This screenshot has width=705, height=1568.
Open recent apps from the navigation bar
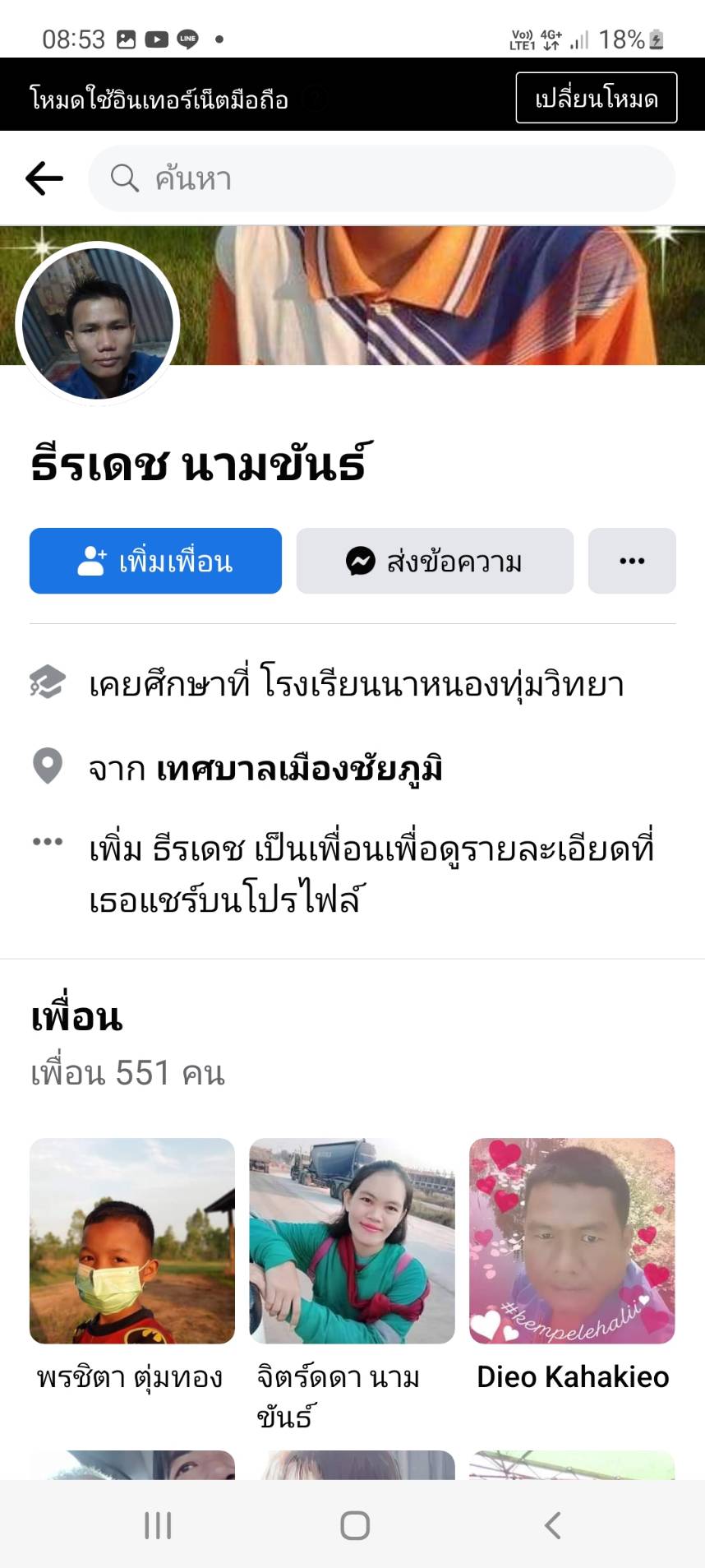point(158,1525)
